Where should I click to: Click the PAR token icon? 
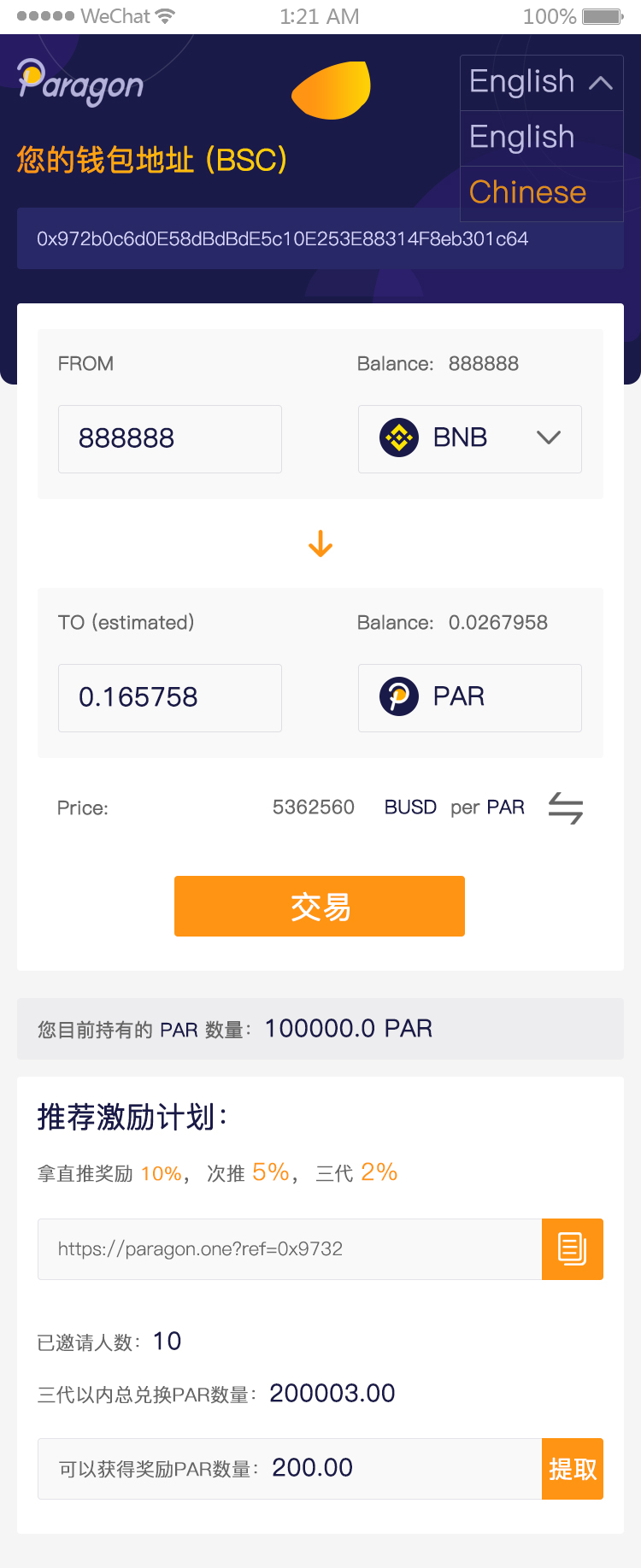398,696
